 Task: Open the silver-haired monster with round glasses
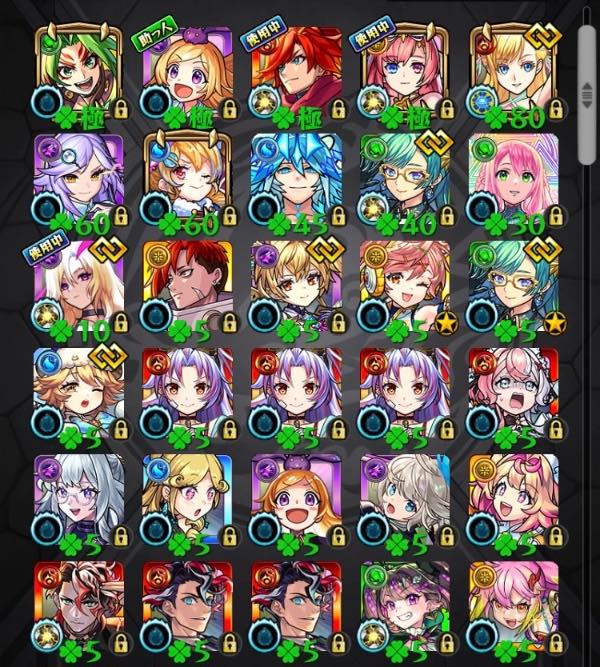click(79, 502)
